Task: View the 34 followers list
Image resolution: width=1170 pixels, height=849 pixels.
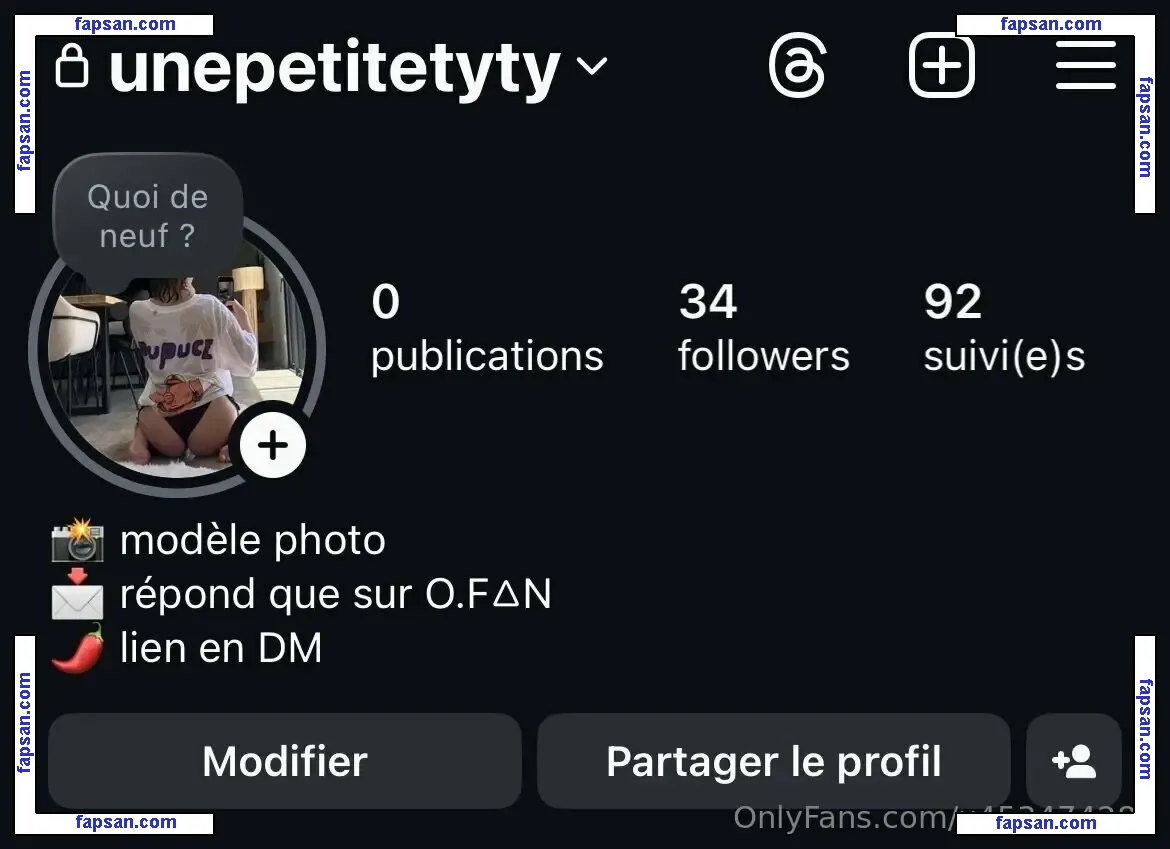Action: [x=763, y=328]
